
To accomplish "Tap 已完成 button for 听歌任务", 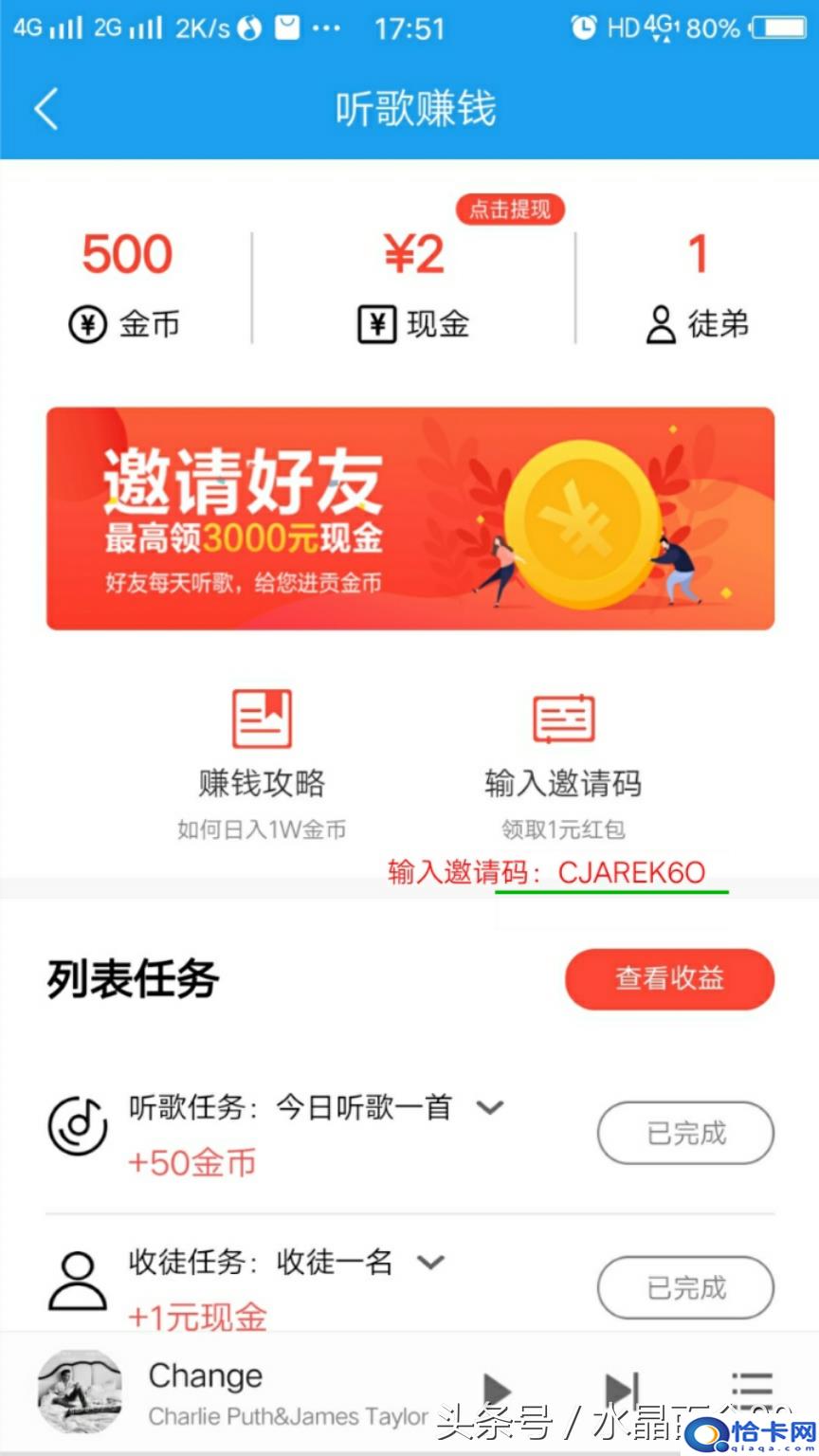I will click(684, 1133).
